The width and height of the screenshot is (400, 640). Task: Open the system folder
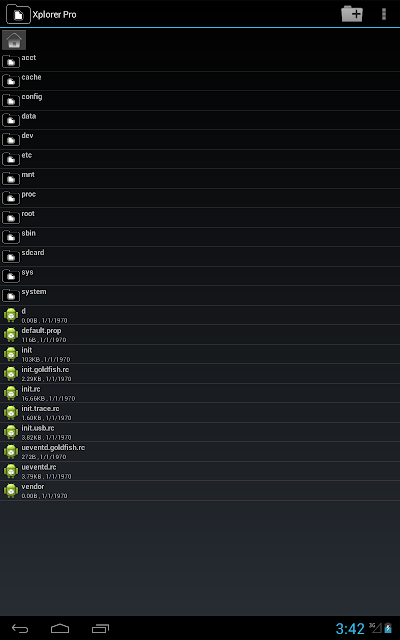[200, 296]
